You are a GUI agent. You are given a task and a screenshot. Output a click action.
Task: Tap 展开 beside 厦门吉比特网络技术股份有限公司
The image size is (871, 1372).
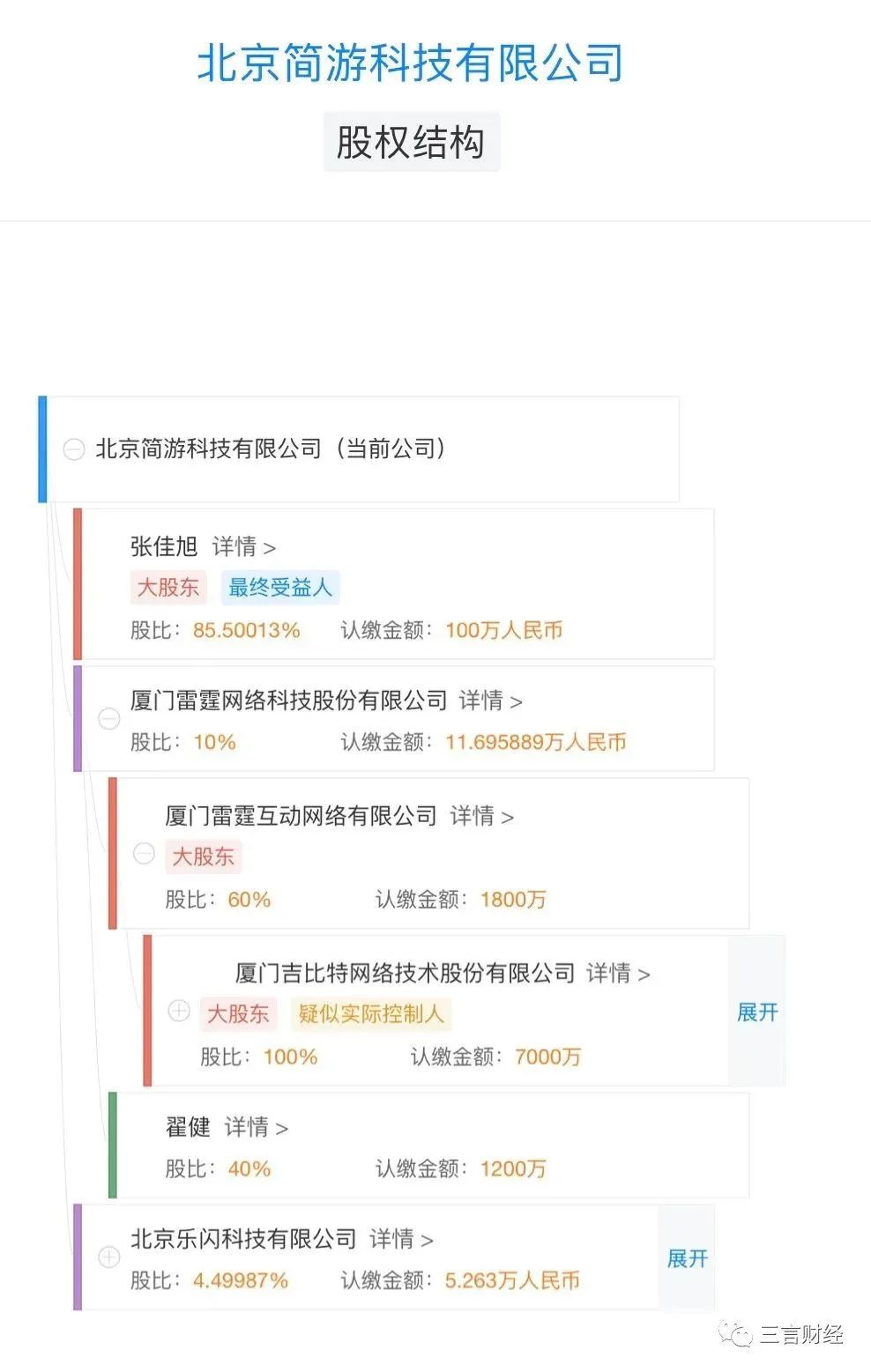[757, 1012]
